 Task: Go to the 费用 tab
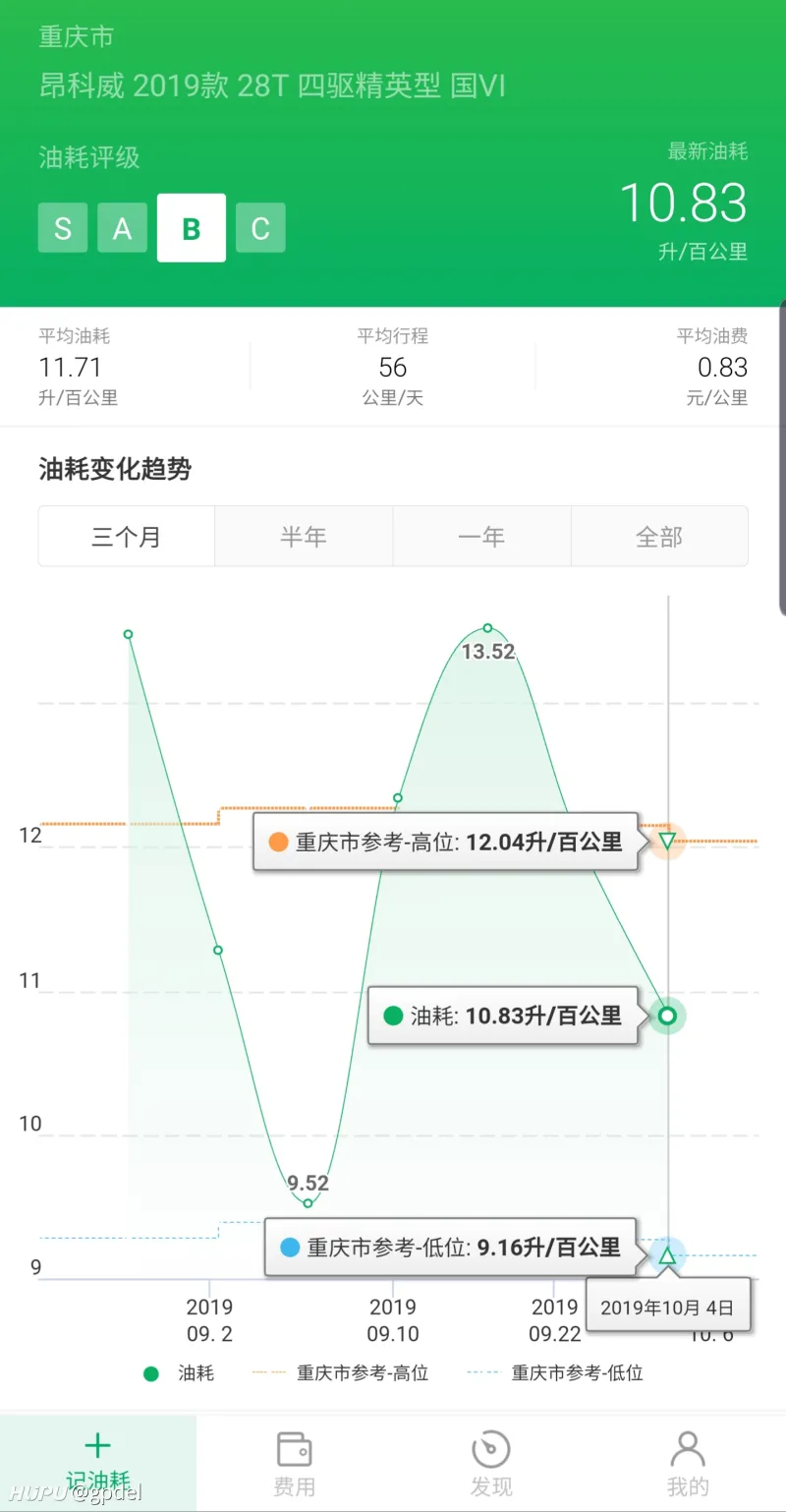click(295, 1463)
